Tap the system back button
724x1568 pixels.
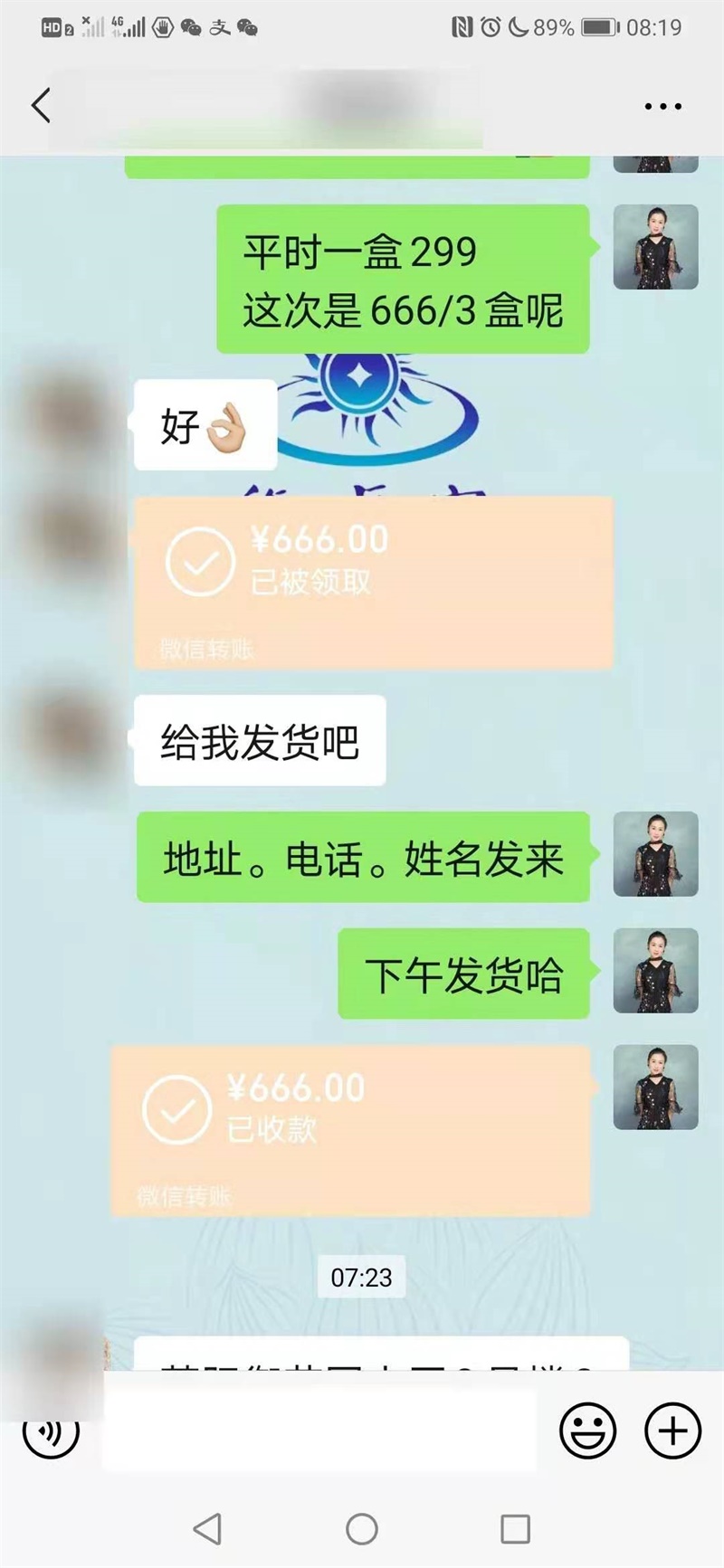tap(208, 1529)
